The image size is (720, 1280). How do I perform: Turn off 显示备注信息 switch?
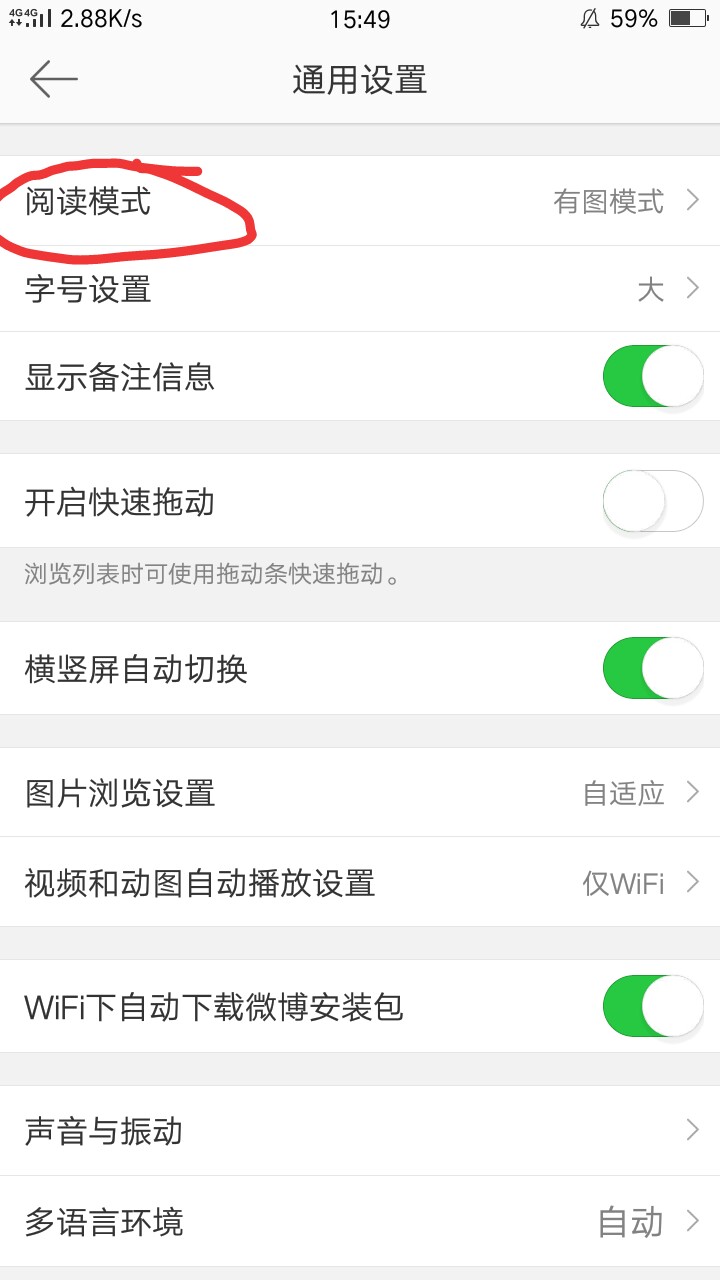[652, 377]
